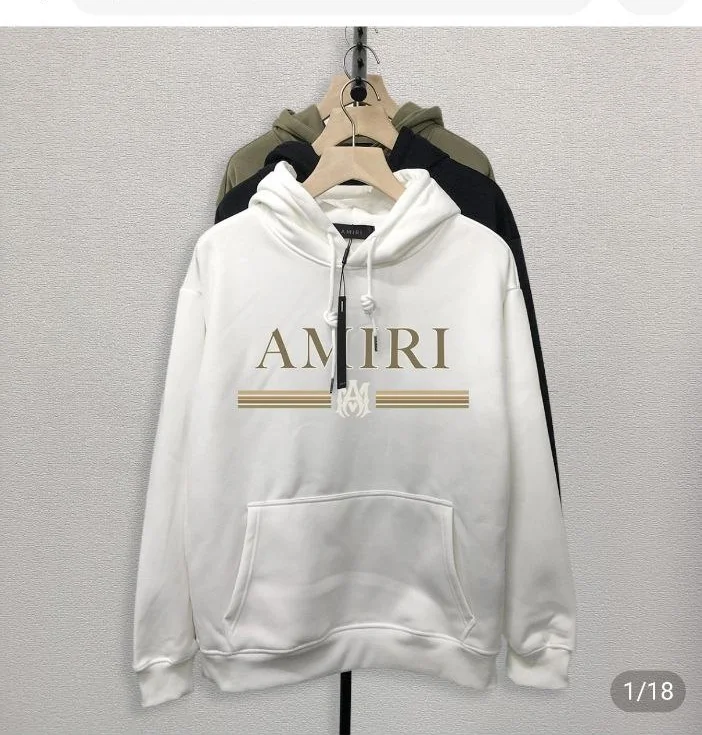Open the Amiri hoodie product photo fullscreen
Image resolution: width=702 pixels, height=735 pixels.
pos(351,400)
